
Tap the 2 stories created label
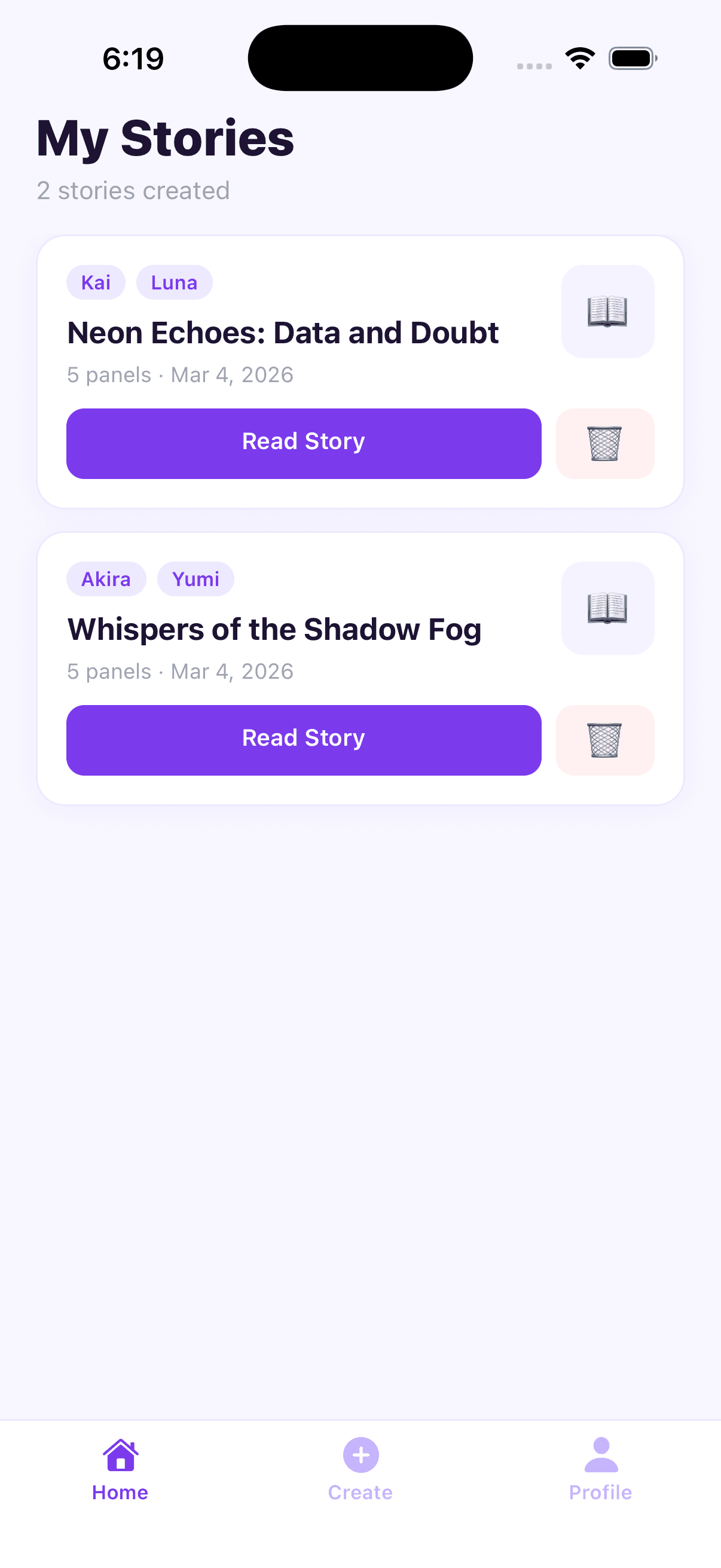pyautogui.click(x=133, y=191)
